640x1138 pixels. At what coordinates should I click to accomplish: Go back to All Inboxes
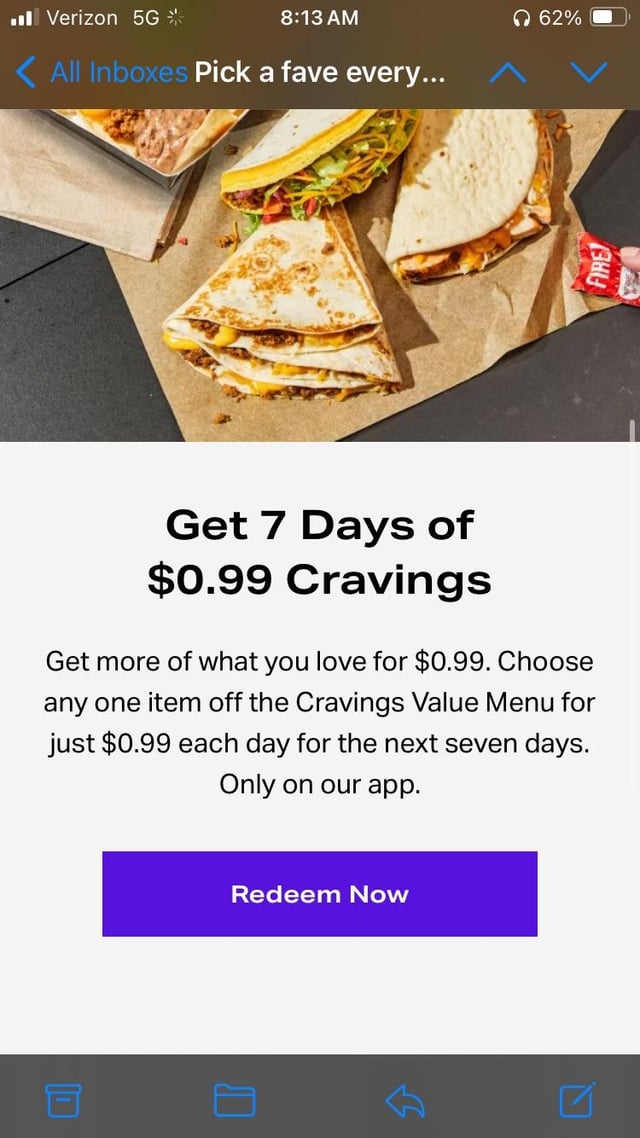tap(102, 72)
